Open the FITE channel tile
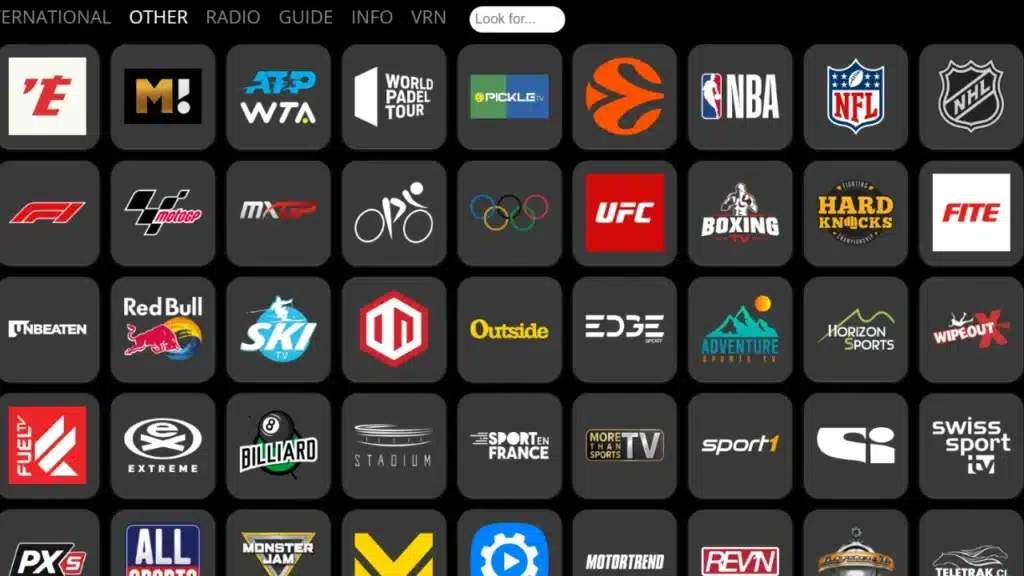The image size is (1024, 576). (x=971, y=213)
